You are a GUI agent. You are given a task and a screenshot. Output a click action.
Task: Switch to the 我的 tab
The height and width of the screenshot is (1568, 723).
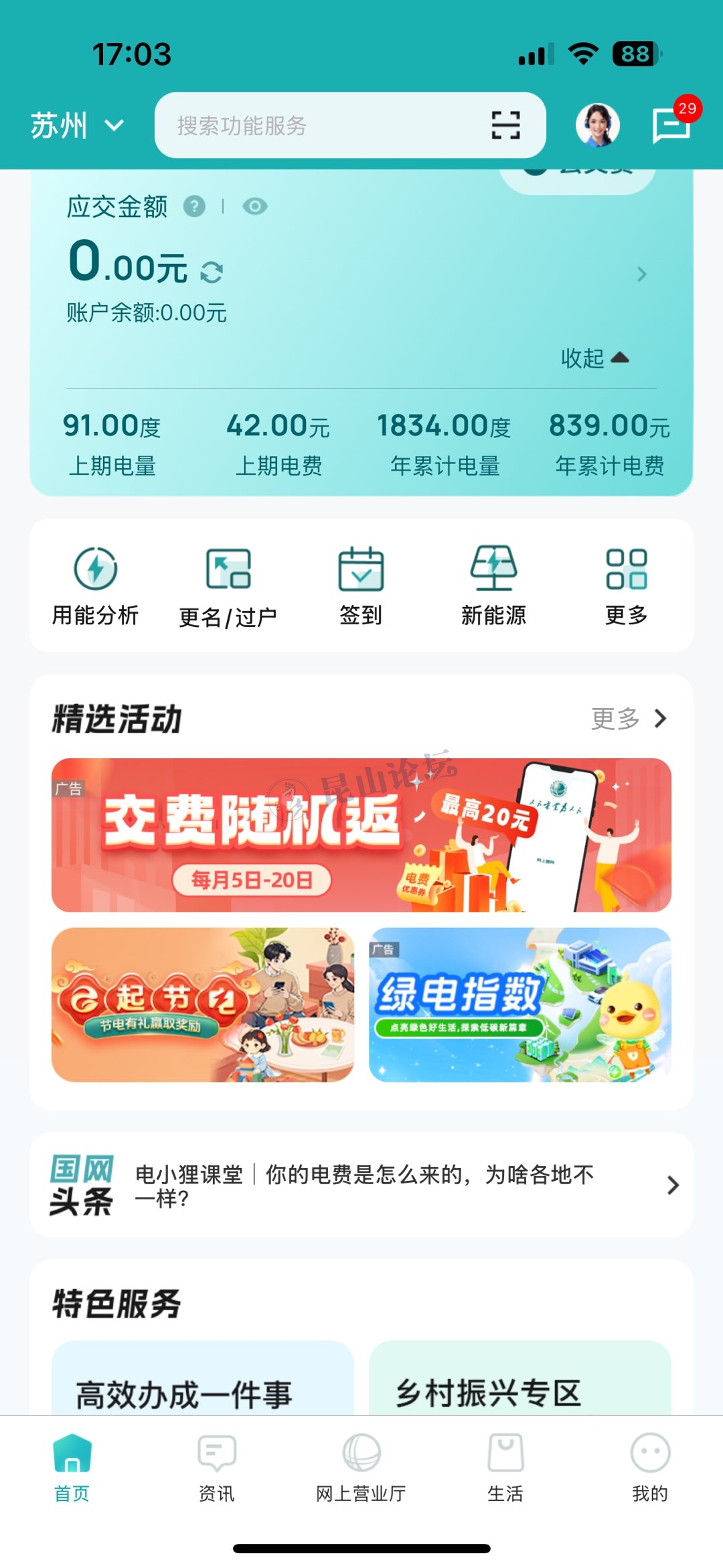coord(649,1467)
